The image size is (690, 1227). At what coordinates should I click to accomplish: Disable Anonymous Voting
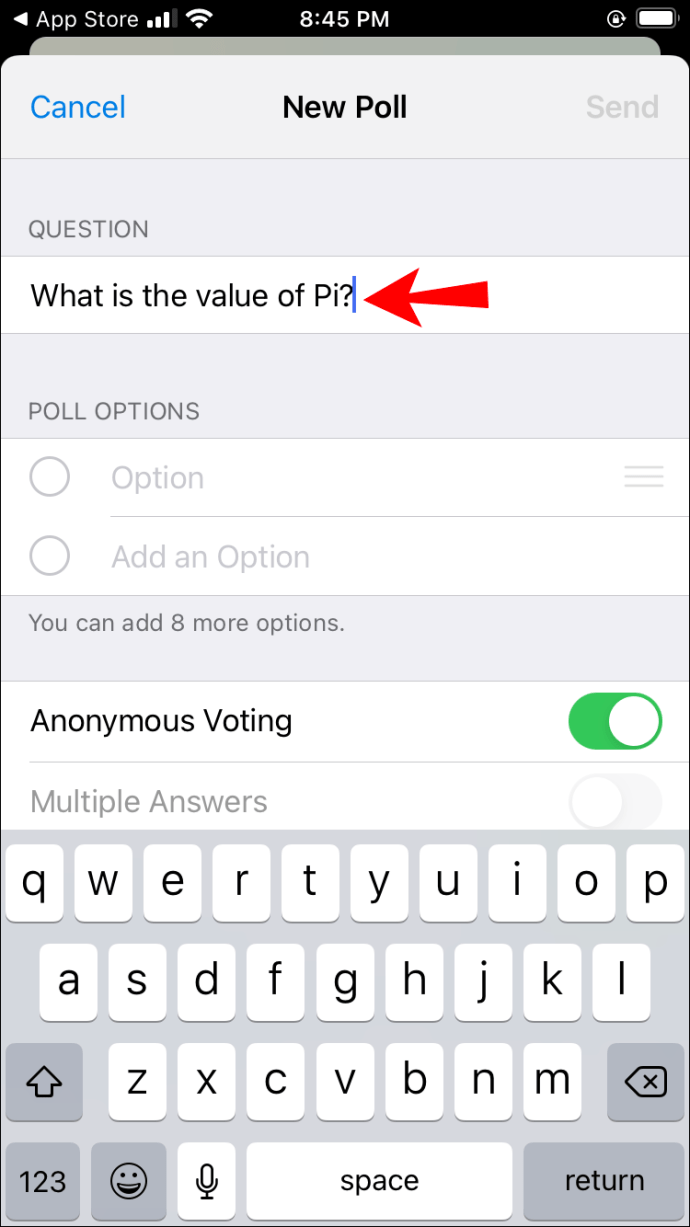click(x=615, y=721)
